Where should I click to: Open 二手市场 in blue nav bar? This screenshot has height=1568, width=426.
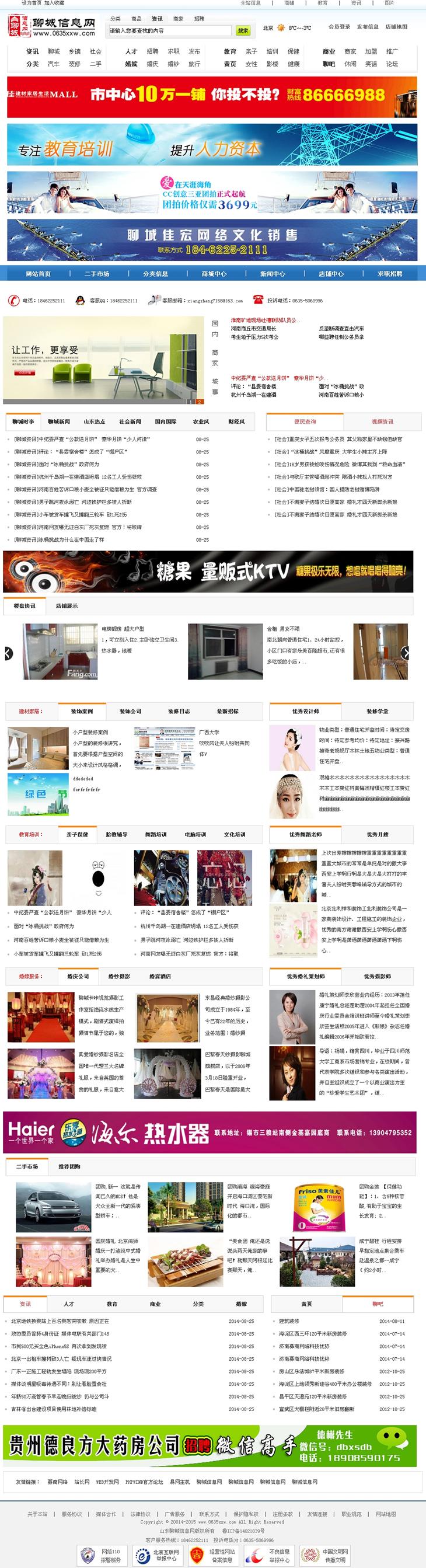tap(97, 274)
